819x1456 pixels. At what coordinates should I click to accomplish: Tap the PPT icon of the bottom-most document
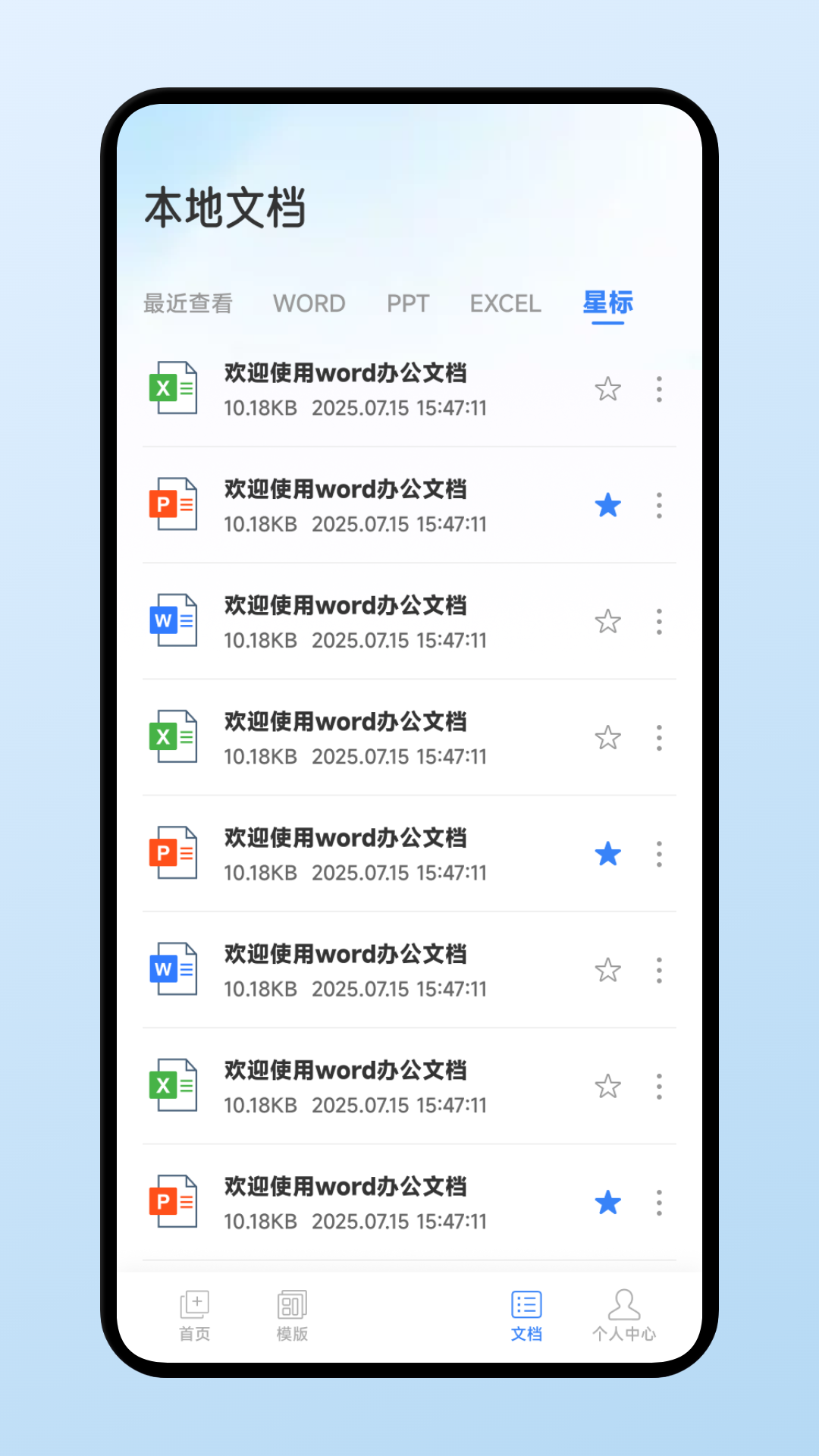pos(173,1203)
